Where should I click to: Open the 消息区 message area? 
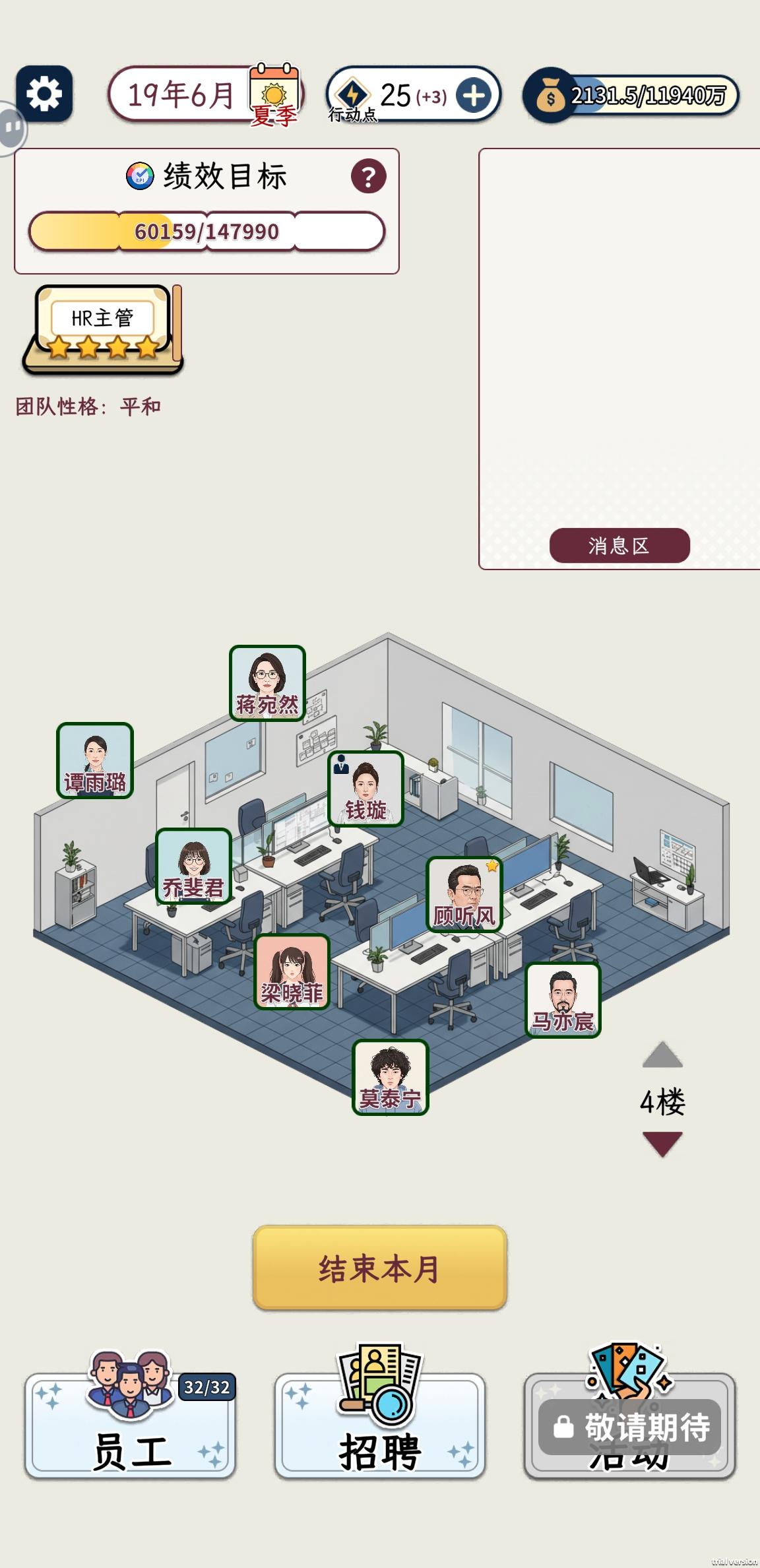point(619,545)
